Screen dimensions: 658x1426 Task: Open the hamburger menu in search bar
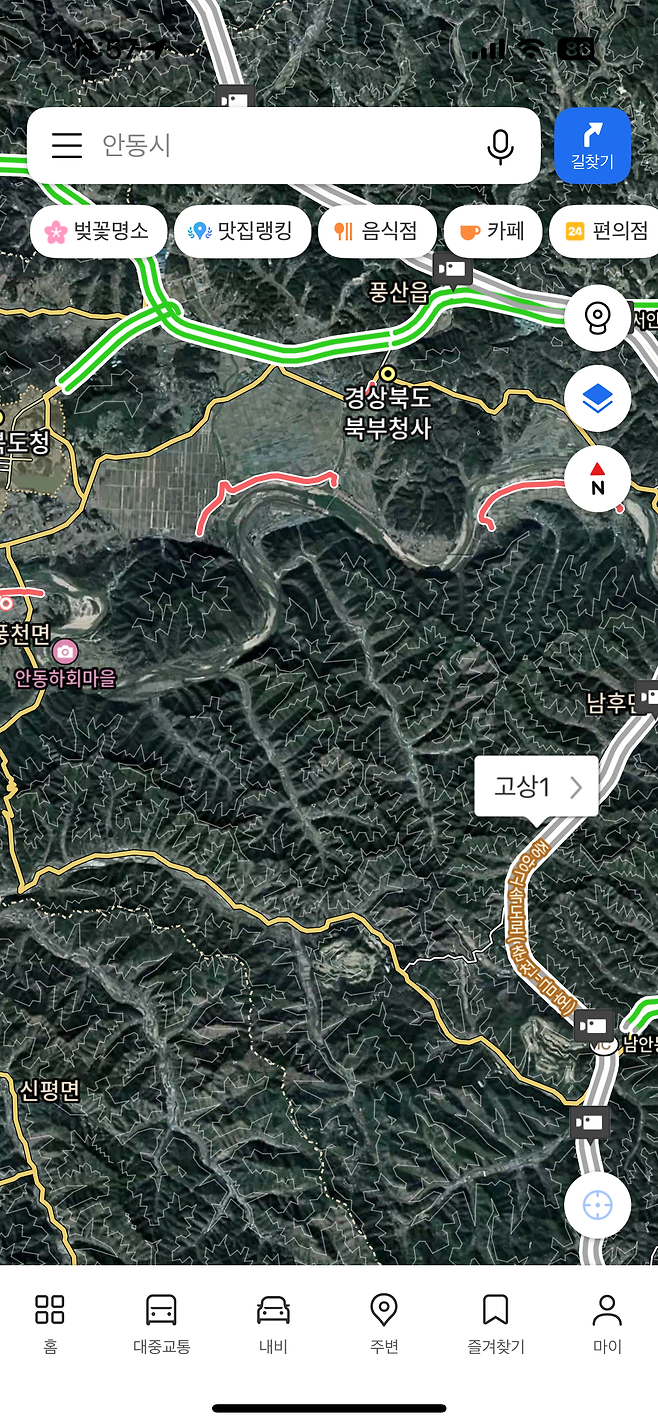pyautogui.click(x=67, y=146)
